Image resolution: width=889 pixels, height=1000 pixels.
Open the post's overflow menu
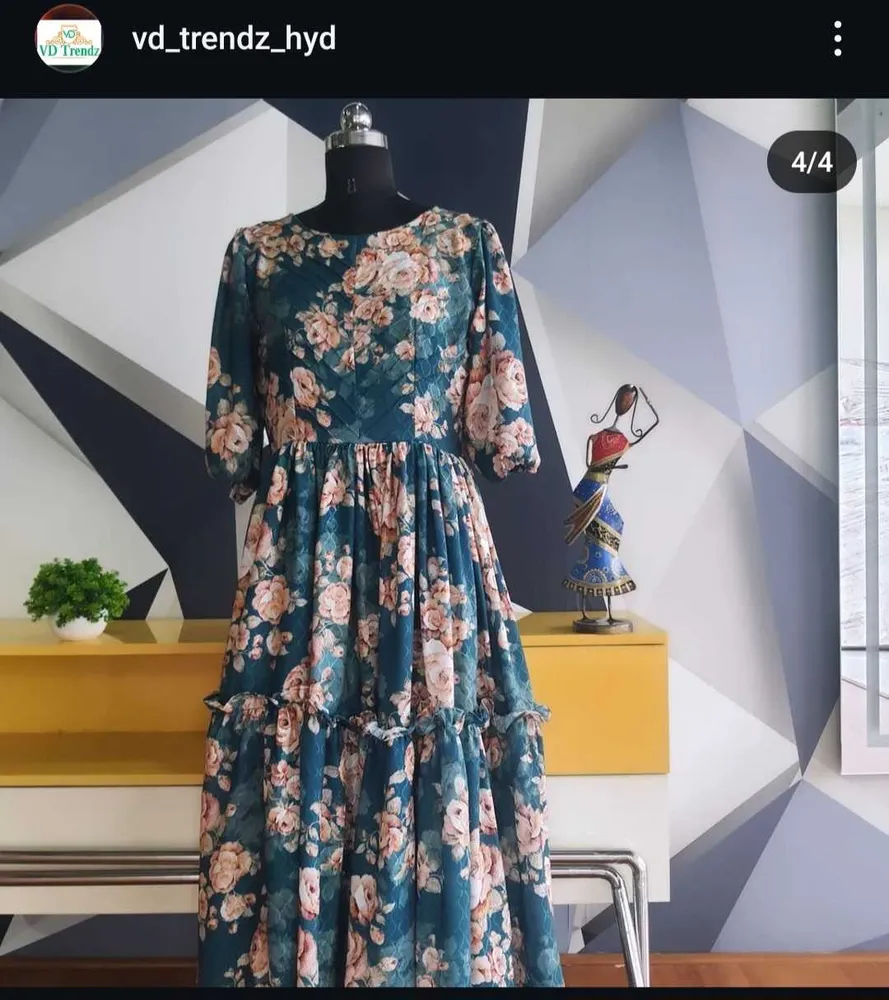coord(837,39)
